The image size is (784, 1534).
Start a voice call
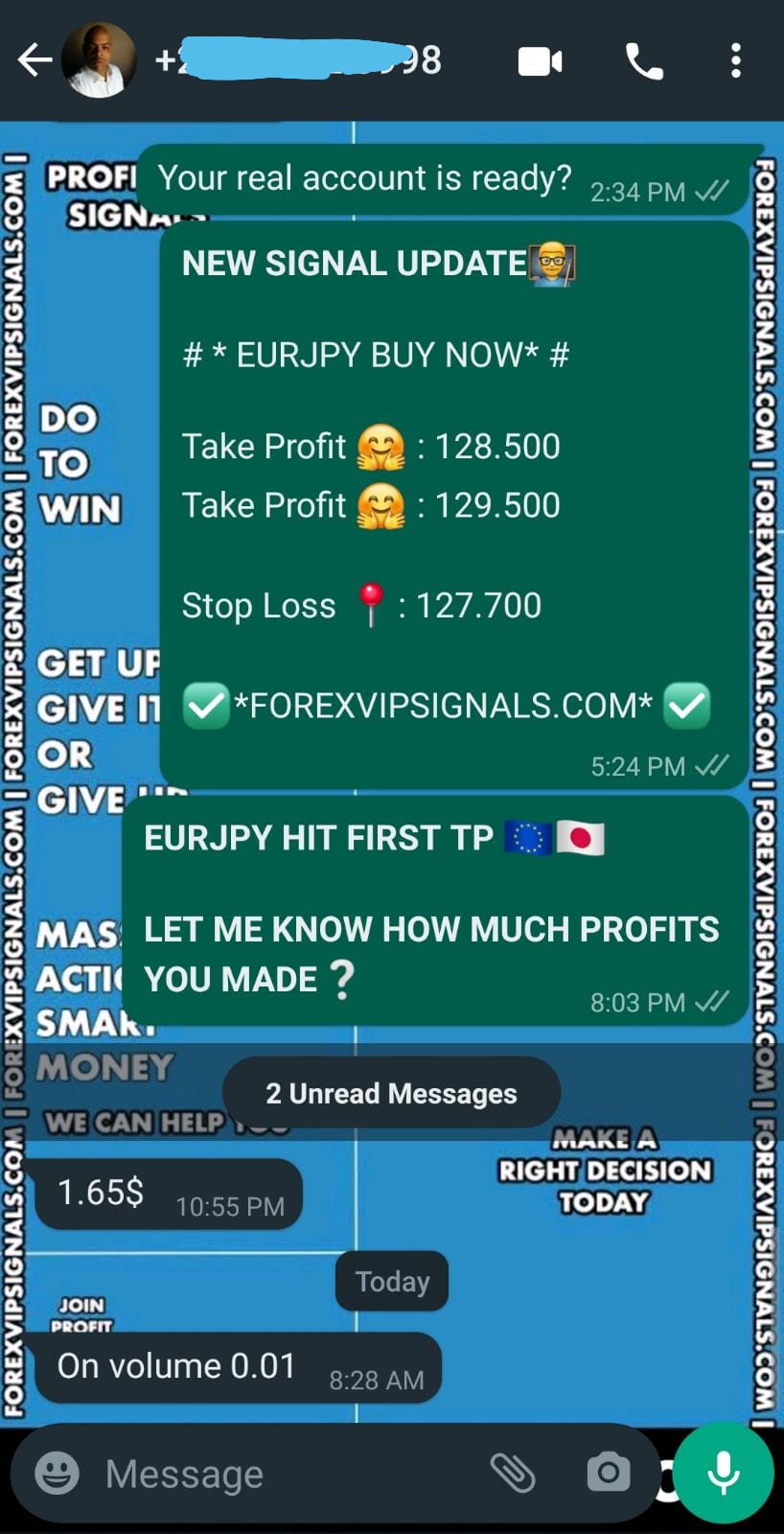coord(643,61)
